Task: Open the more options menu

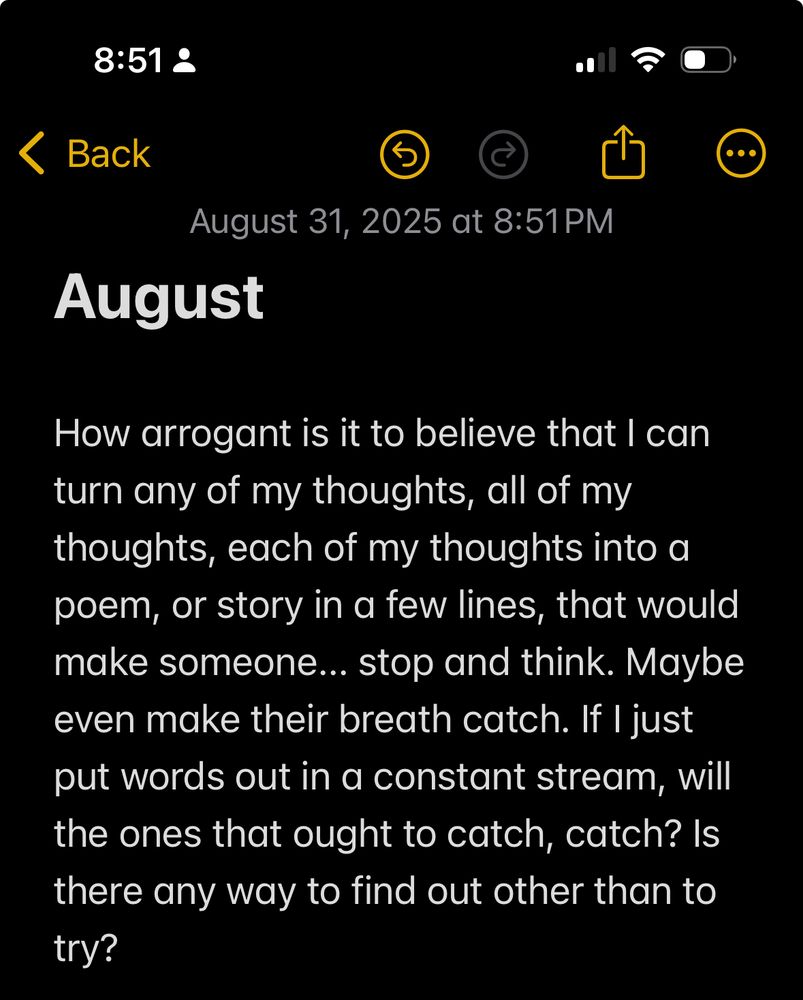Action: [x=742, y=154]
